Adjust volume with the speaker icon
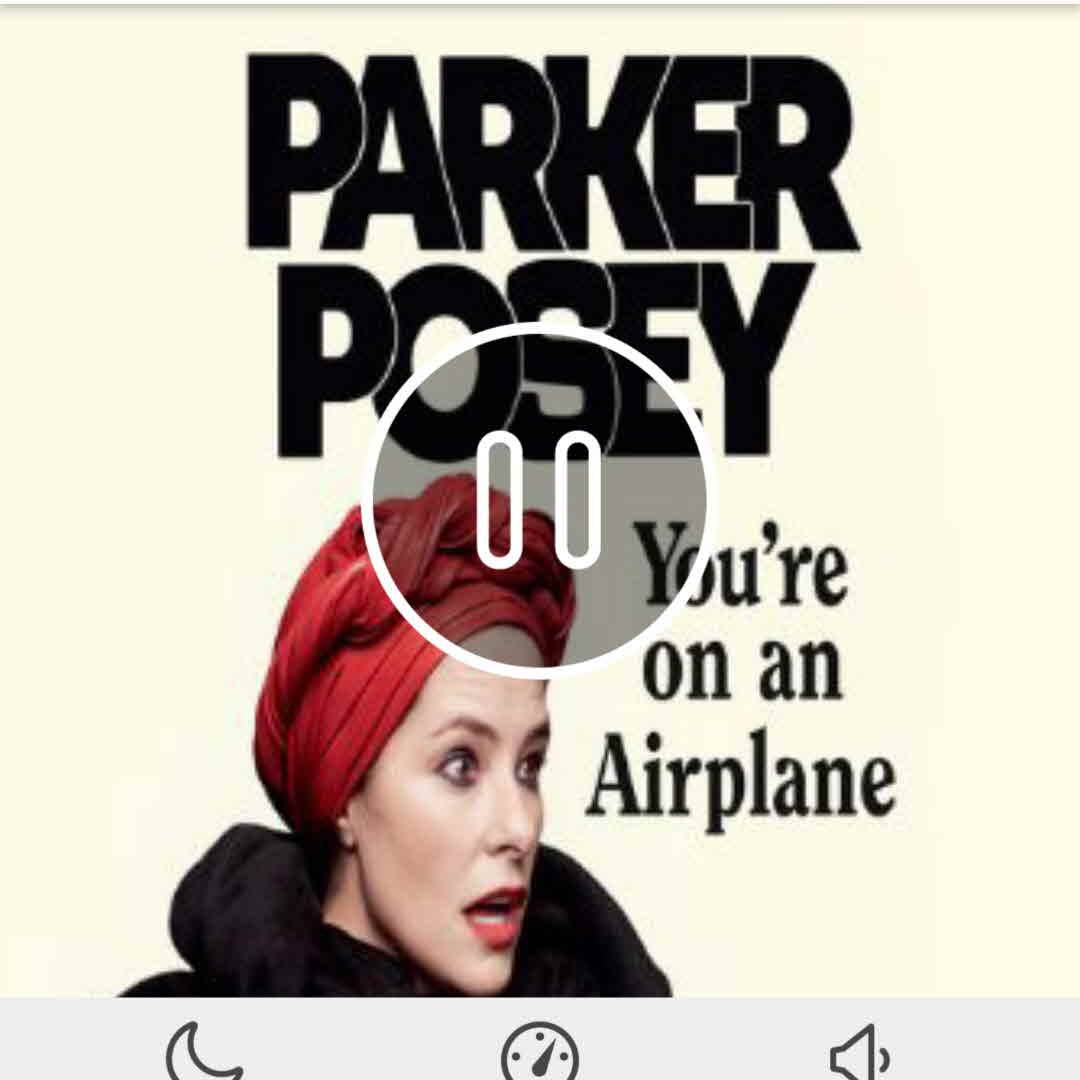The width and height of the screenshot is (1080, 1080). [x=859, y=1053]
